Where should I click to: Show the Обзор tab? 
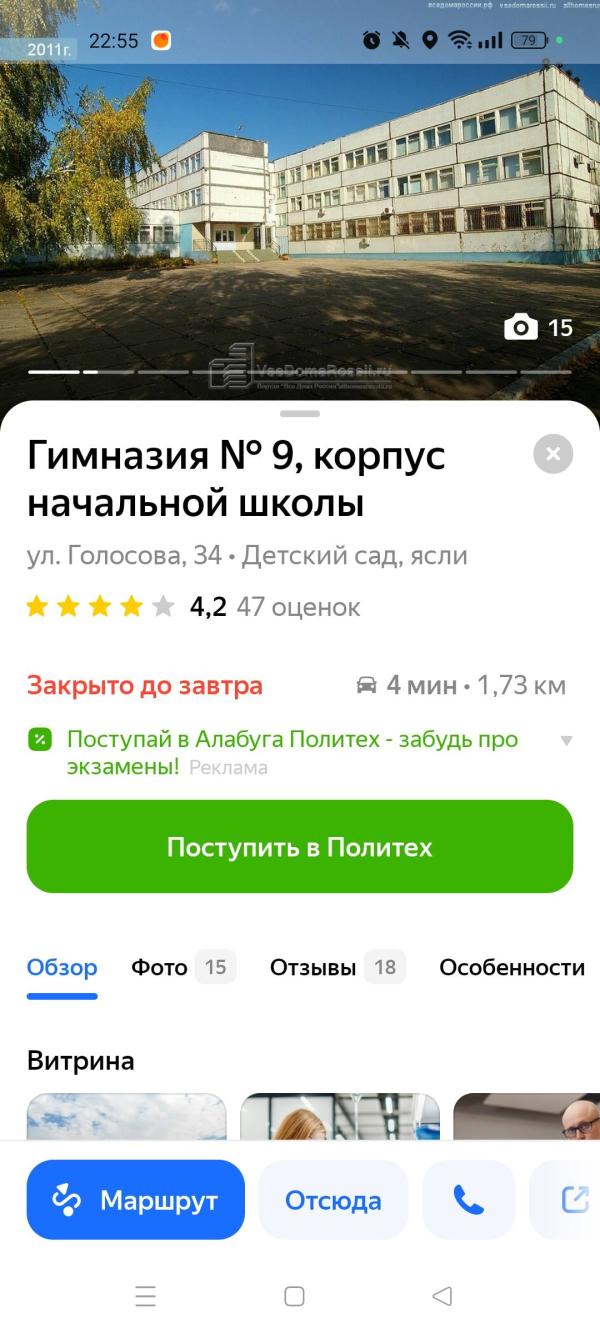pyautogui.click(x=62, y=967)
